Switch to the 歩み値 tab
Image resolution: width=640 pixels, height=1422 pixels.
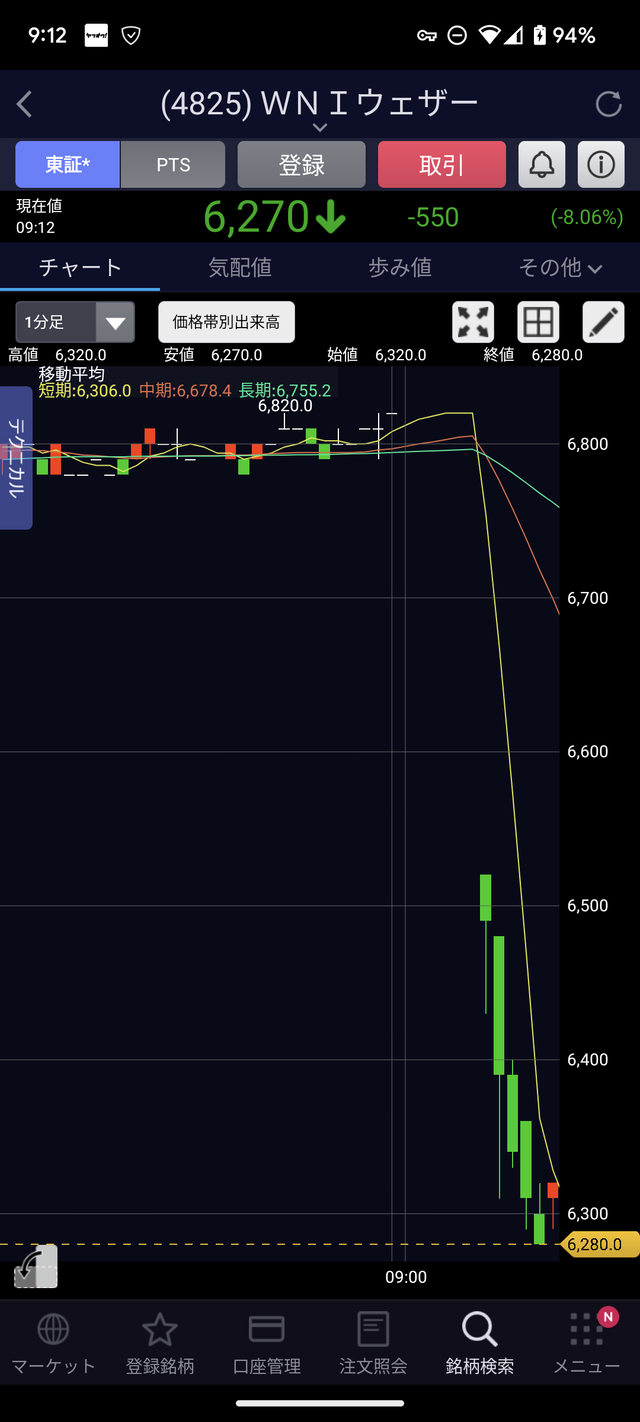click(400, 267)
